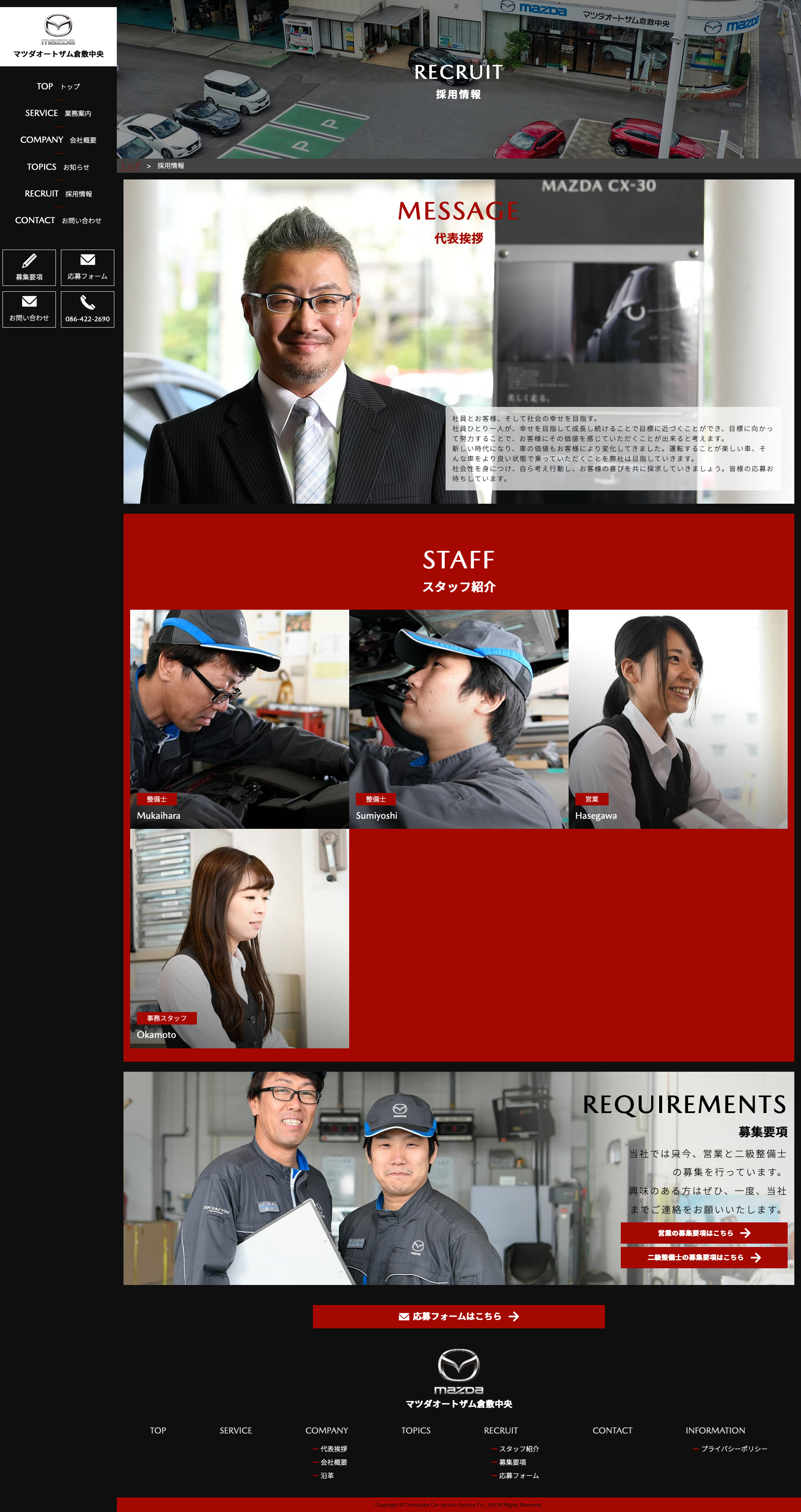Tap the 募集要項 pencil button
Screen dimensions: 801x1512
tap(29, 268)
